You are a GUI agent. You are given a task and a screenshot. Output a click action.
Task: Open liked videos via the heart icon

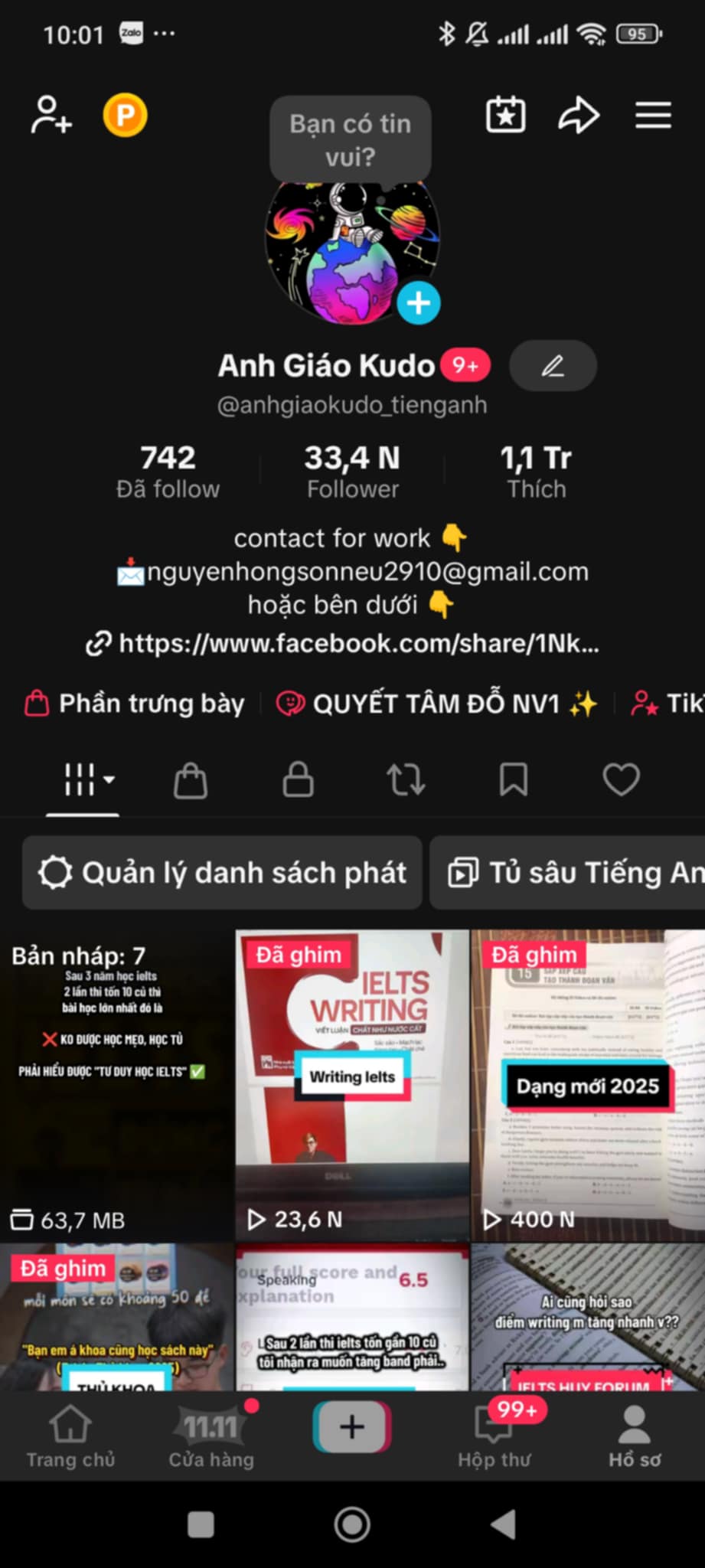[x=622, y=780]
